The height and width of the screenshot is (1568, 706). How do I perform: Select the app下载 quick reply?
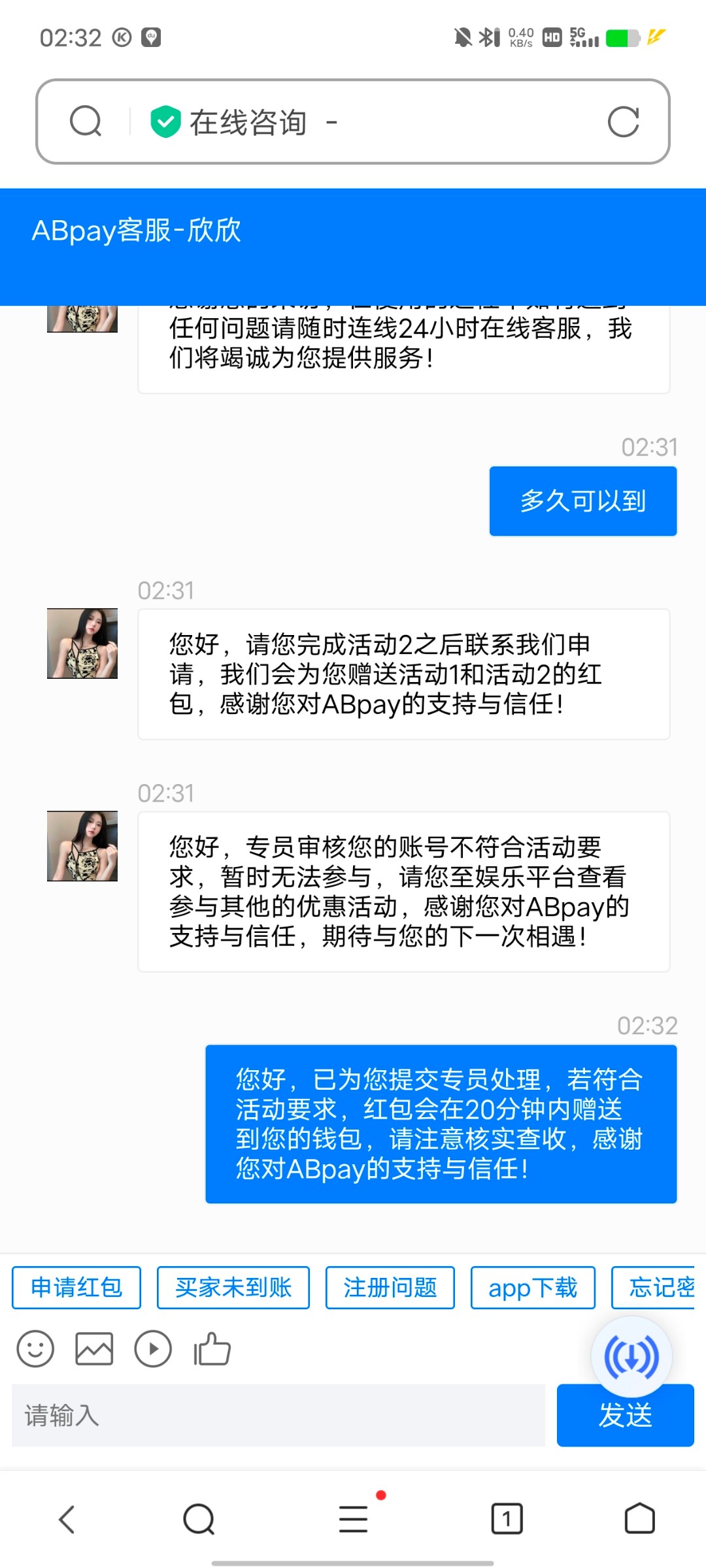pyautogui.click(x=533, y=1287)
